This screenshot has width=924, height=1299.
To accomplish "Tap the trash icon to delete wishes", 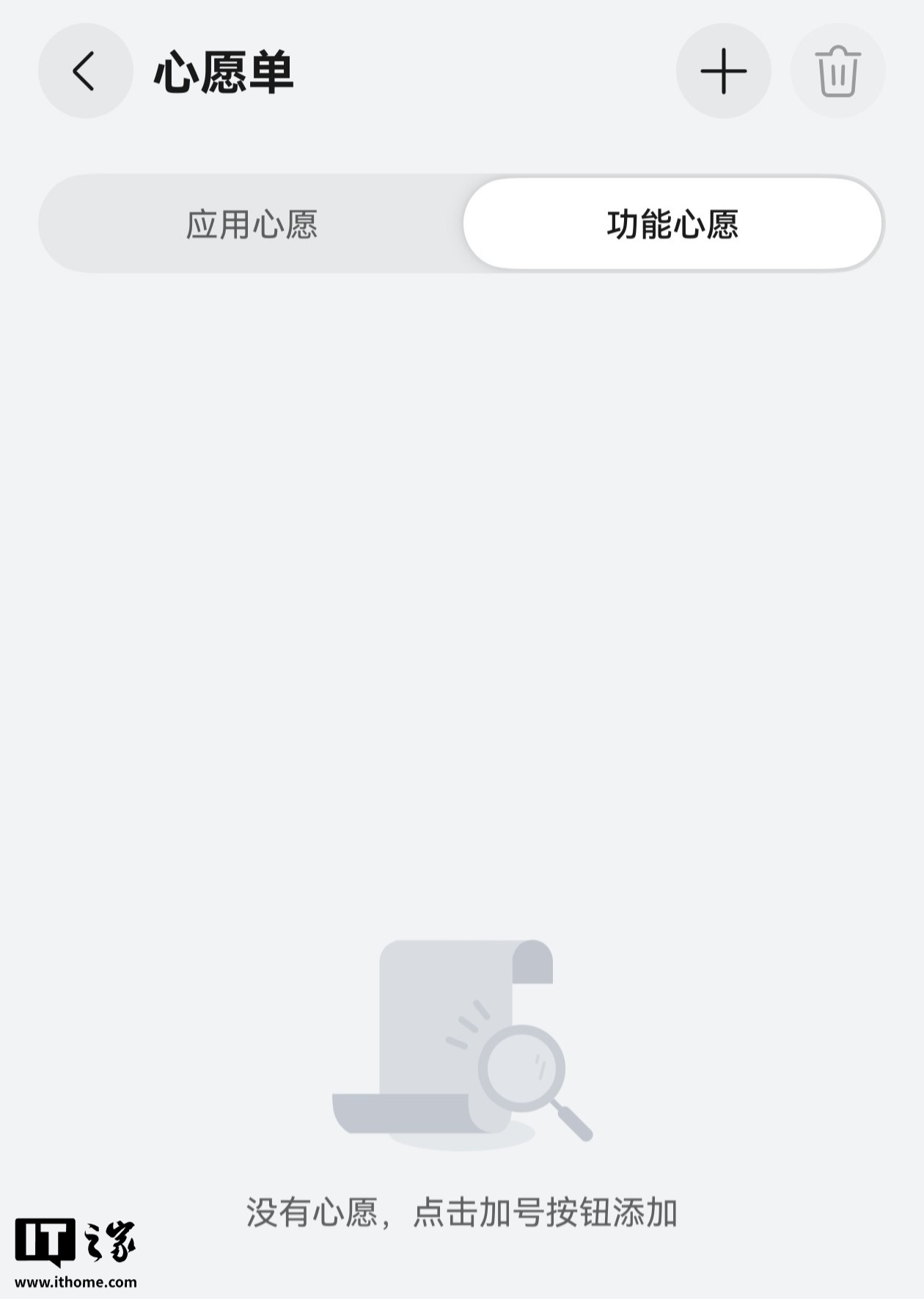I will 837,71.
